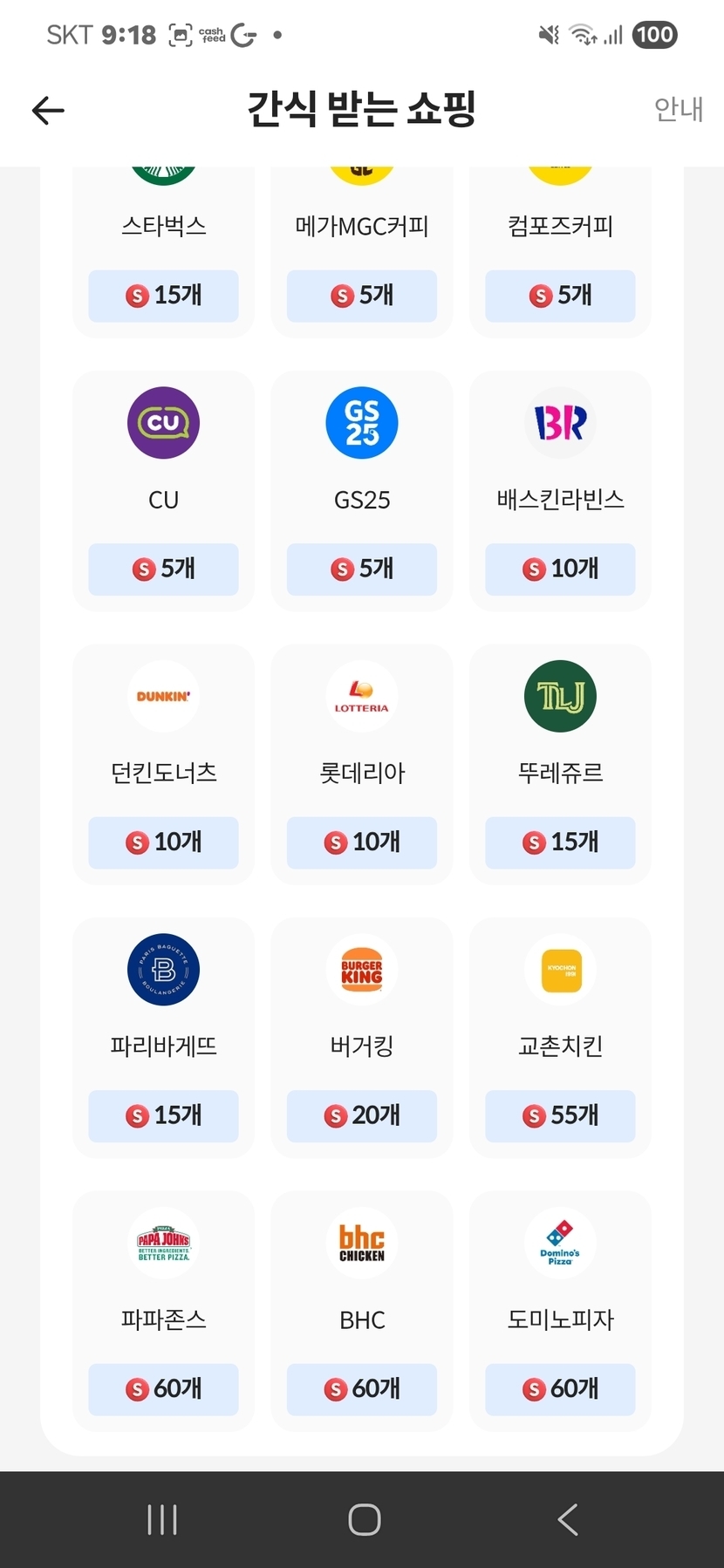Select the BHC chicken card
Image resolution: width=724 pixels, height=1568 pixels.
coord(362,1311)
